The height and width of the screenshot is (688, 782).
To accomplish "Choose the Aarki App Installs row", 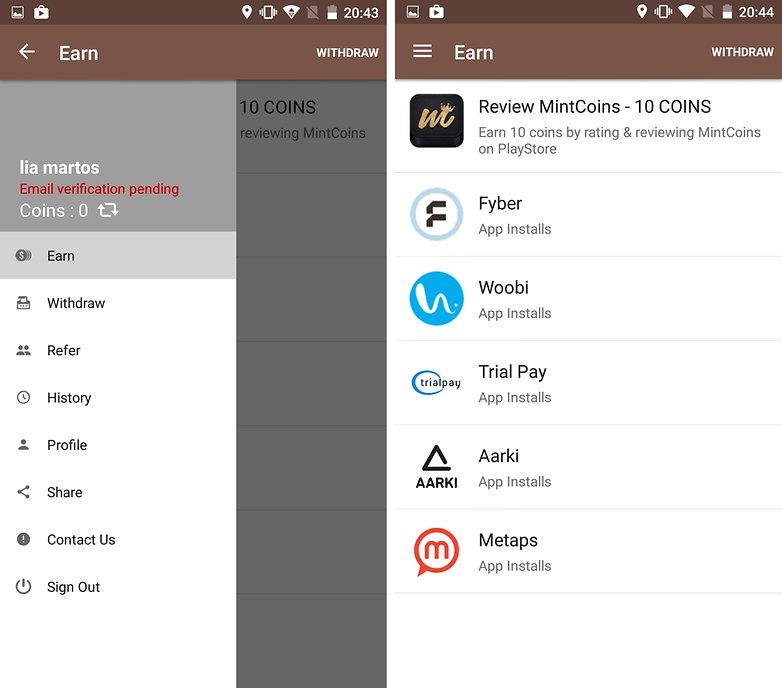I will click(x=588, y=467).
